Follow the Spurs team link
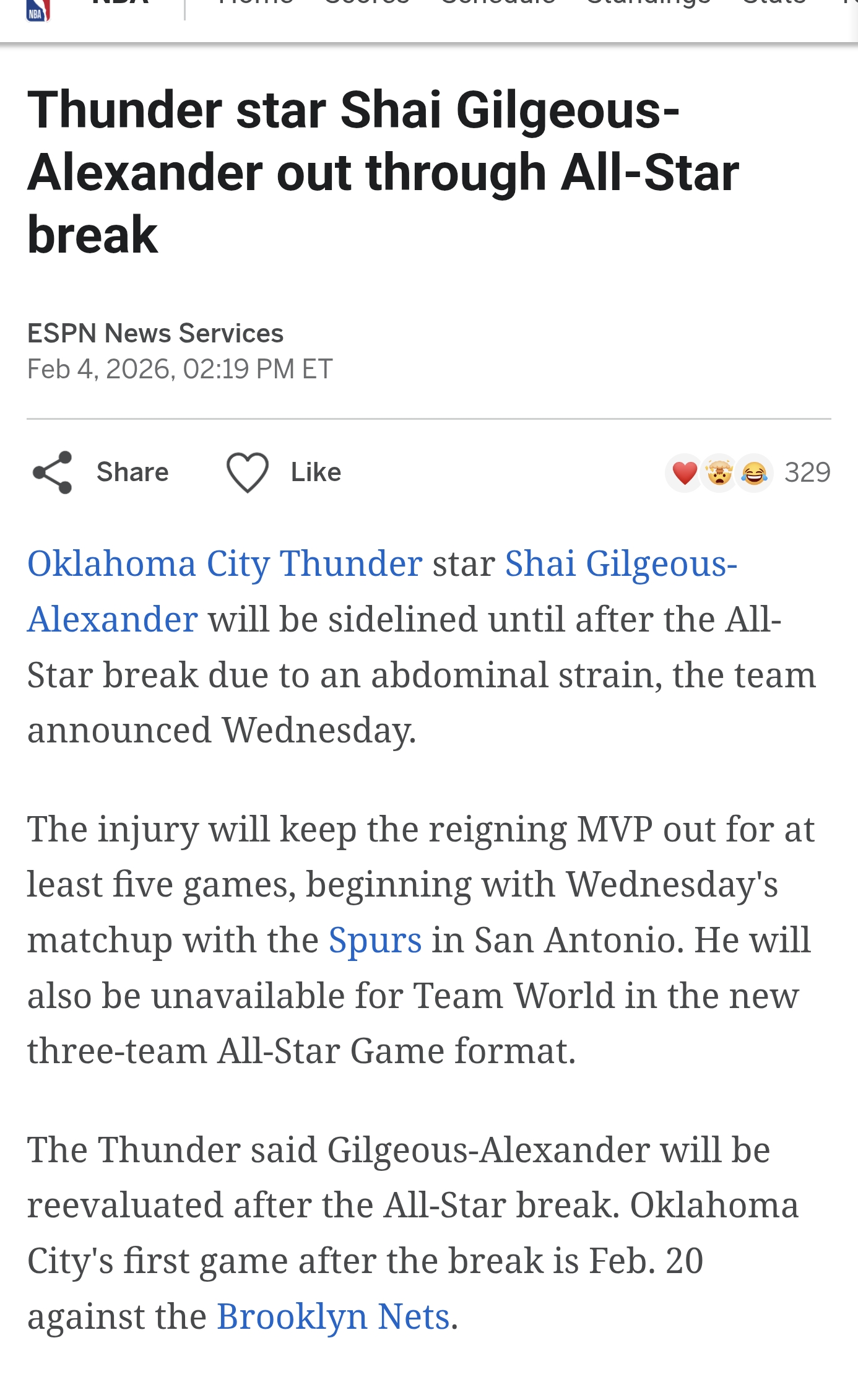Screen dimensions: 858x1400 pos(375,941)
